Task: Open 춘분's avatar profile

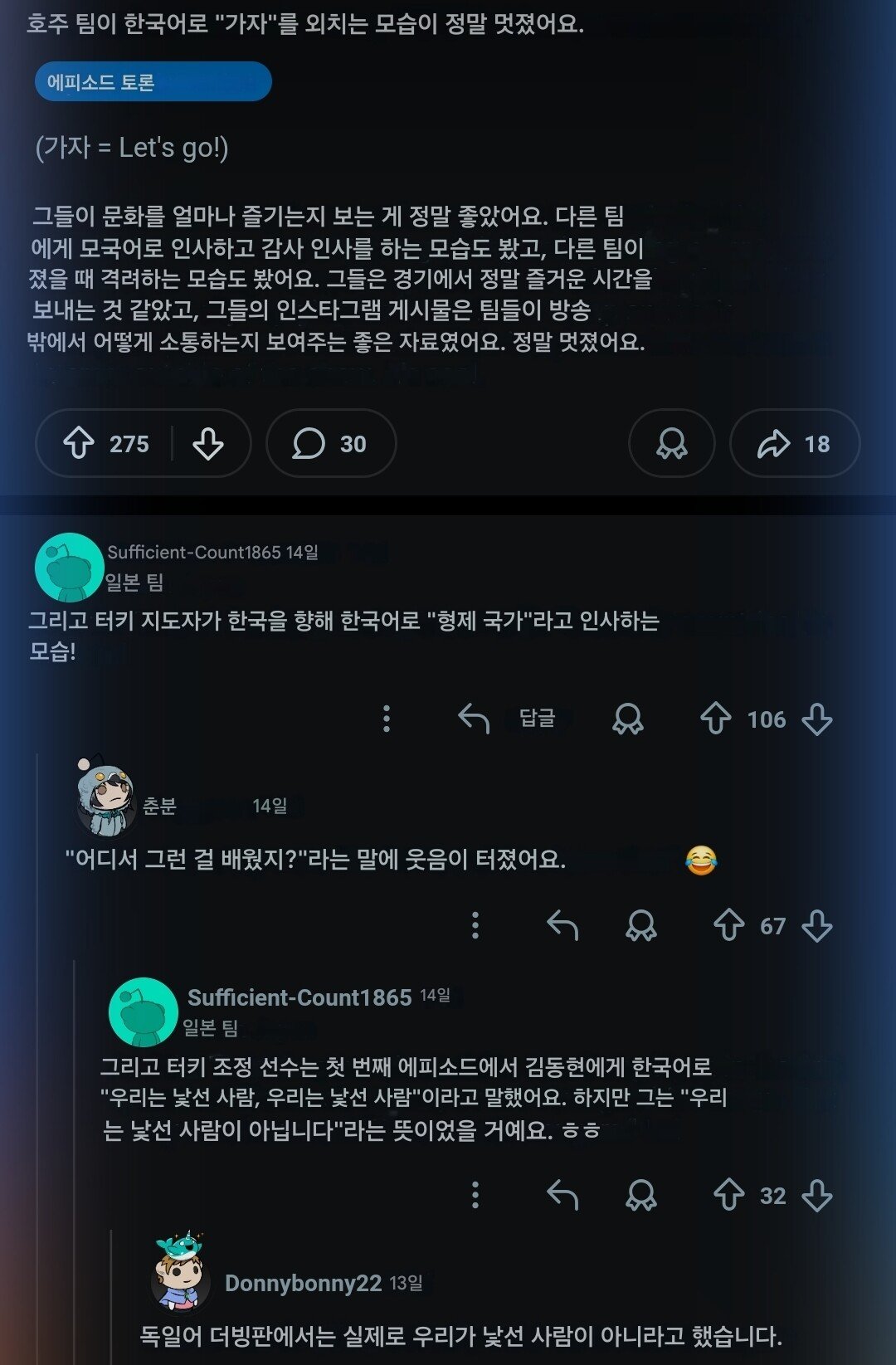Action: coord(106,797)
